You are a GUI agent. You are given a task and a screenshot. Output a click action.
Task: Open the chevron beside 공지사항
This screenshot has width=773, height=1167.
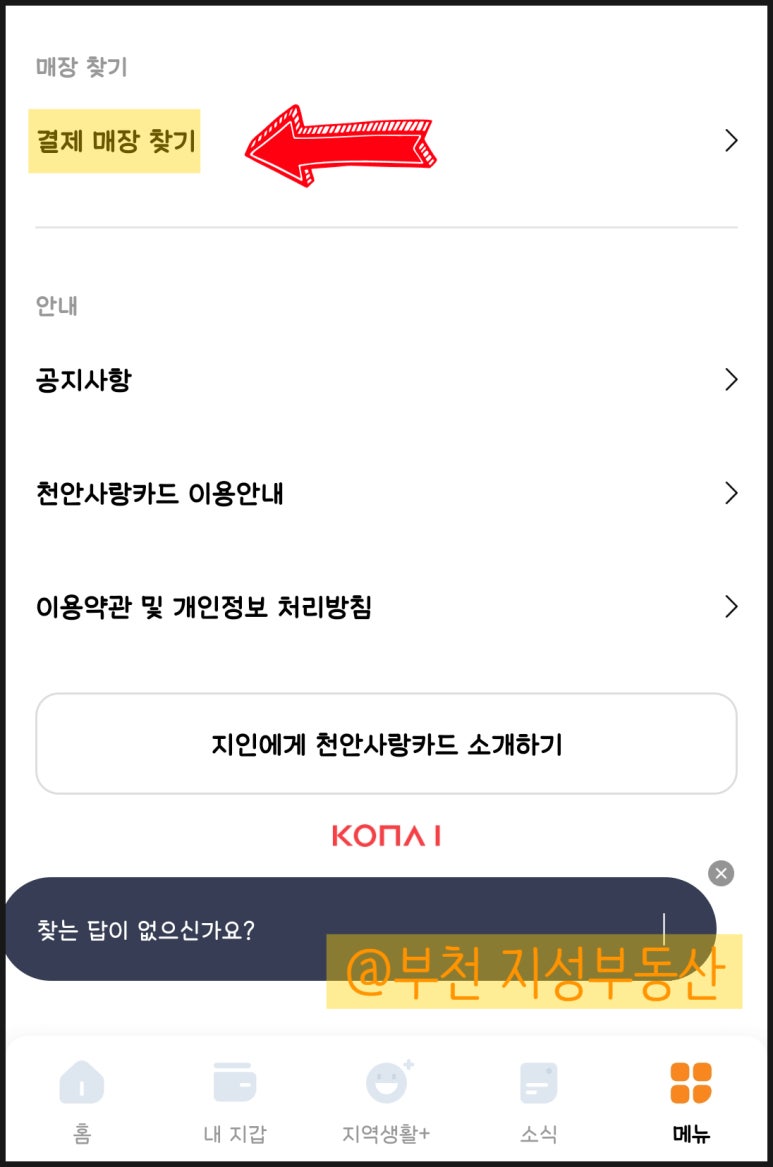731,379
